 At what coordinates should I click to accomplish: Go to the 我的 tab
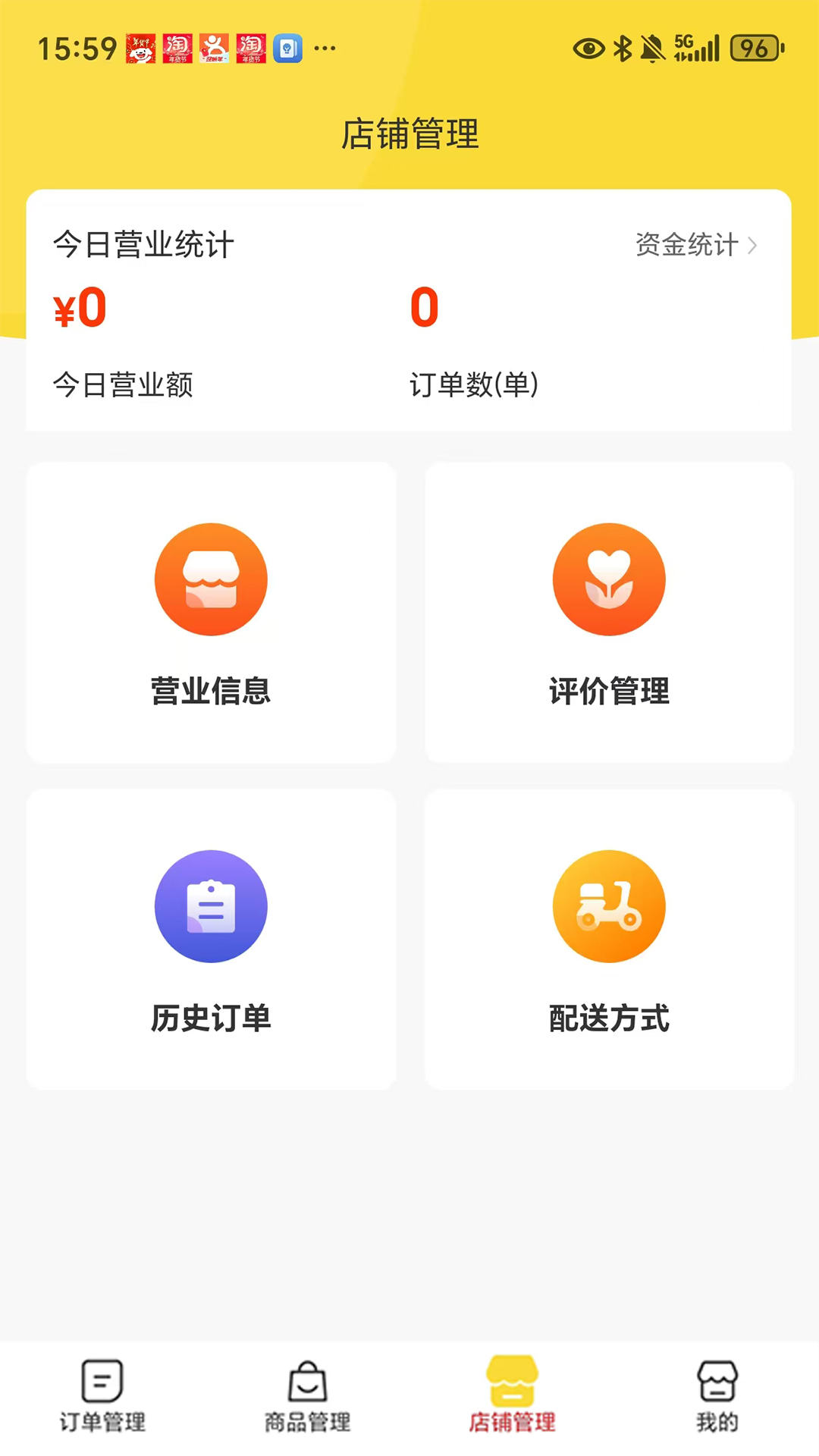(x=717, y=1397)
